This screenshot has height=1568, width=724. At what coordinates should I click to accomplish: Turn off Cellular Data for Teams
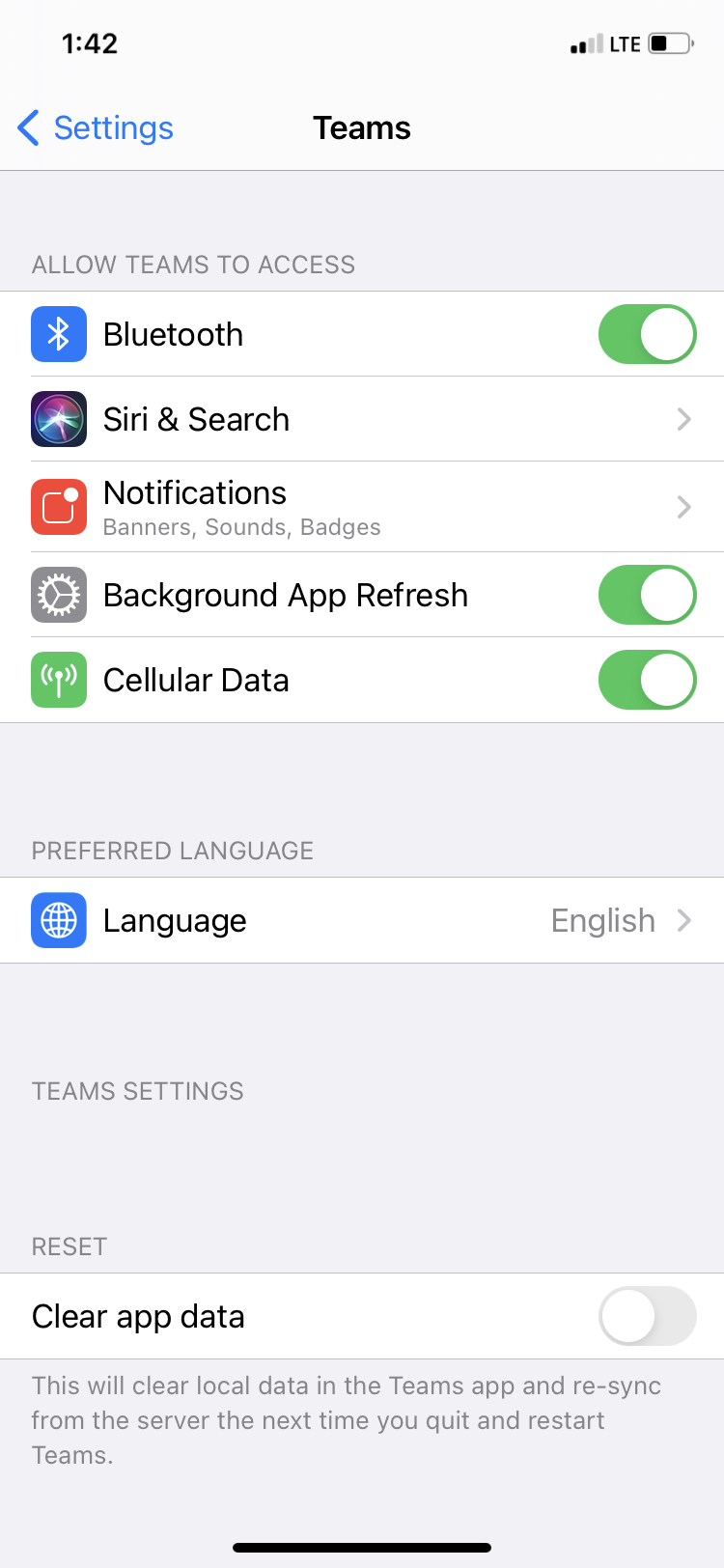point(647,680)
